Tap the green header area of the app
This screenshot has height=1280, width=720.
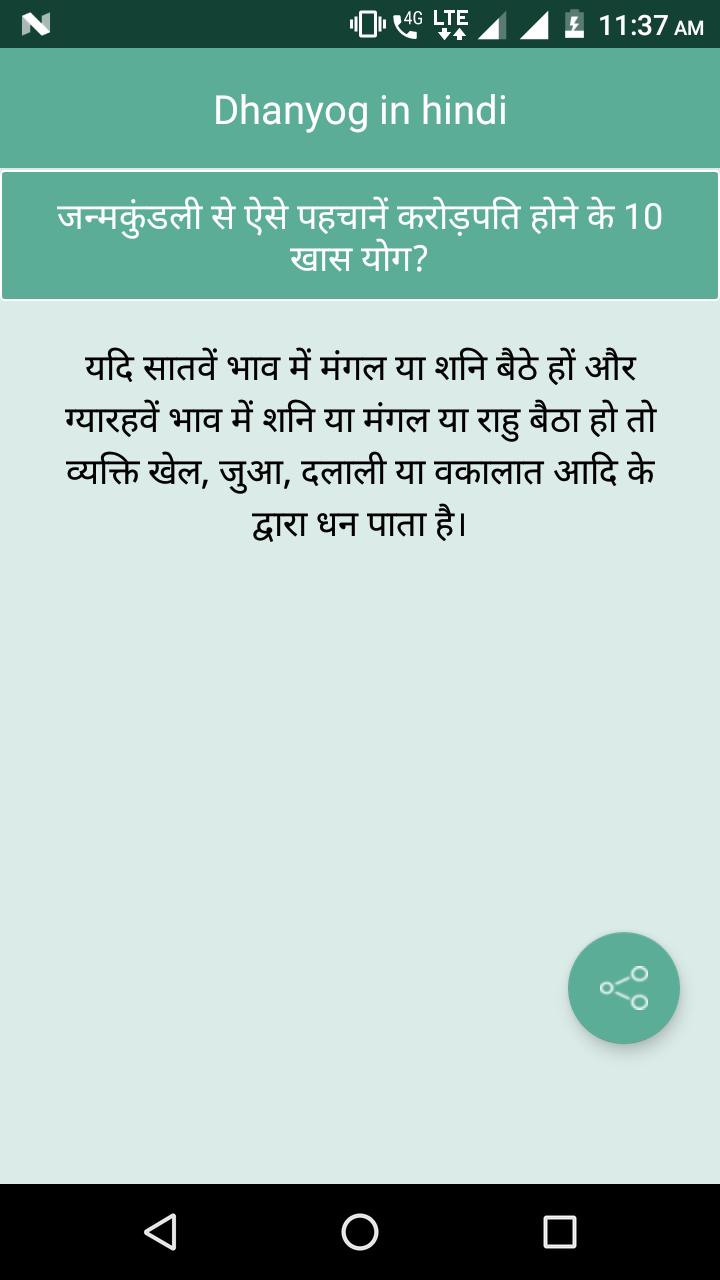pos(360,107)
